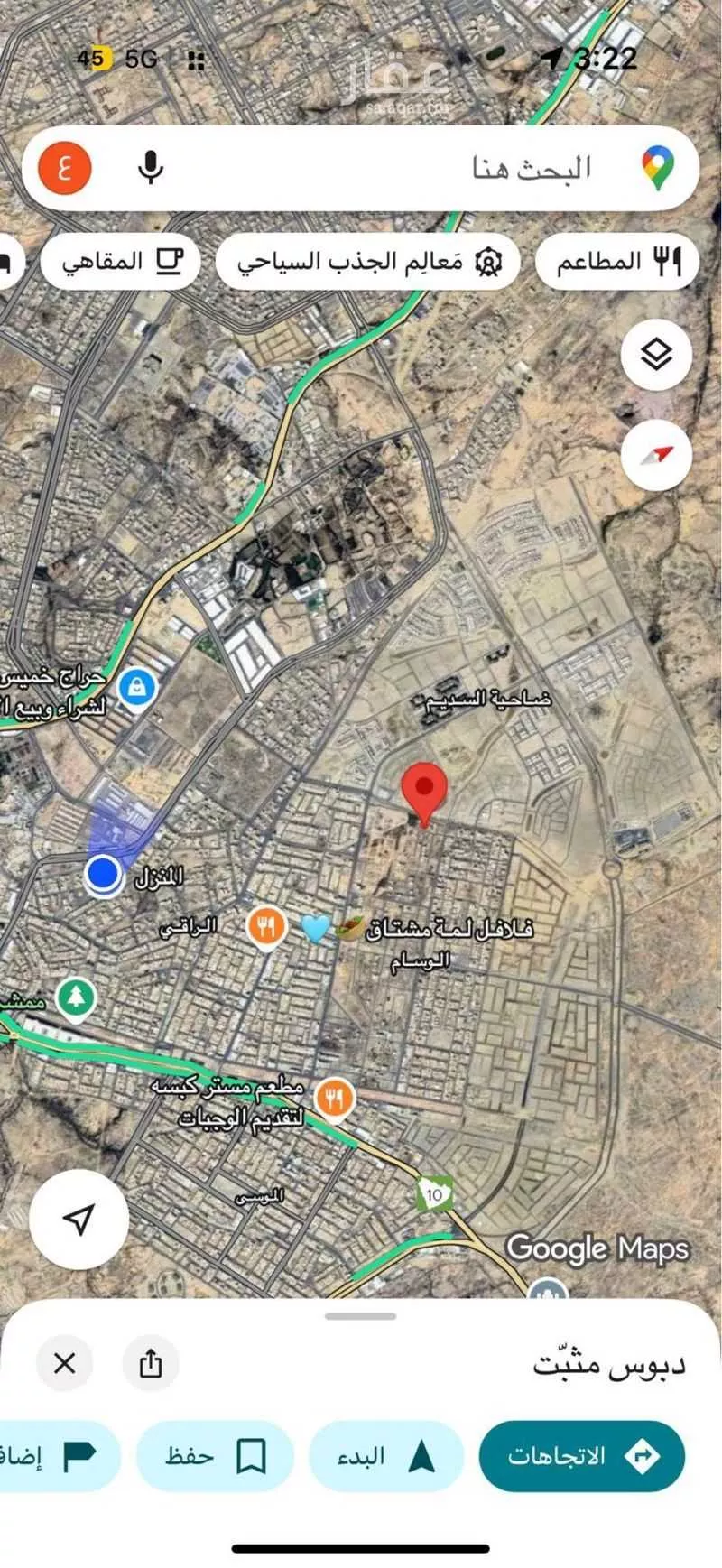
Task: Tap the my-location arrow icon
Action: pos(79,1218)
